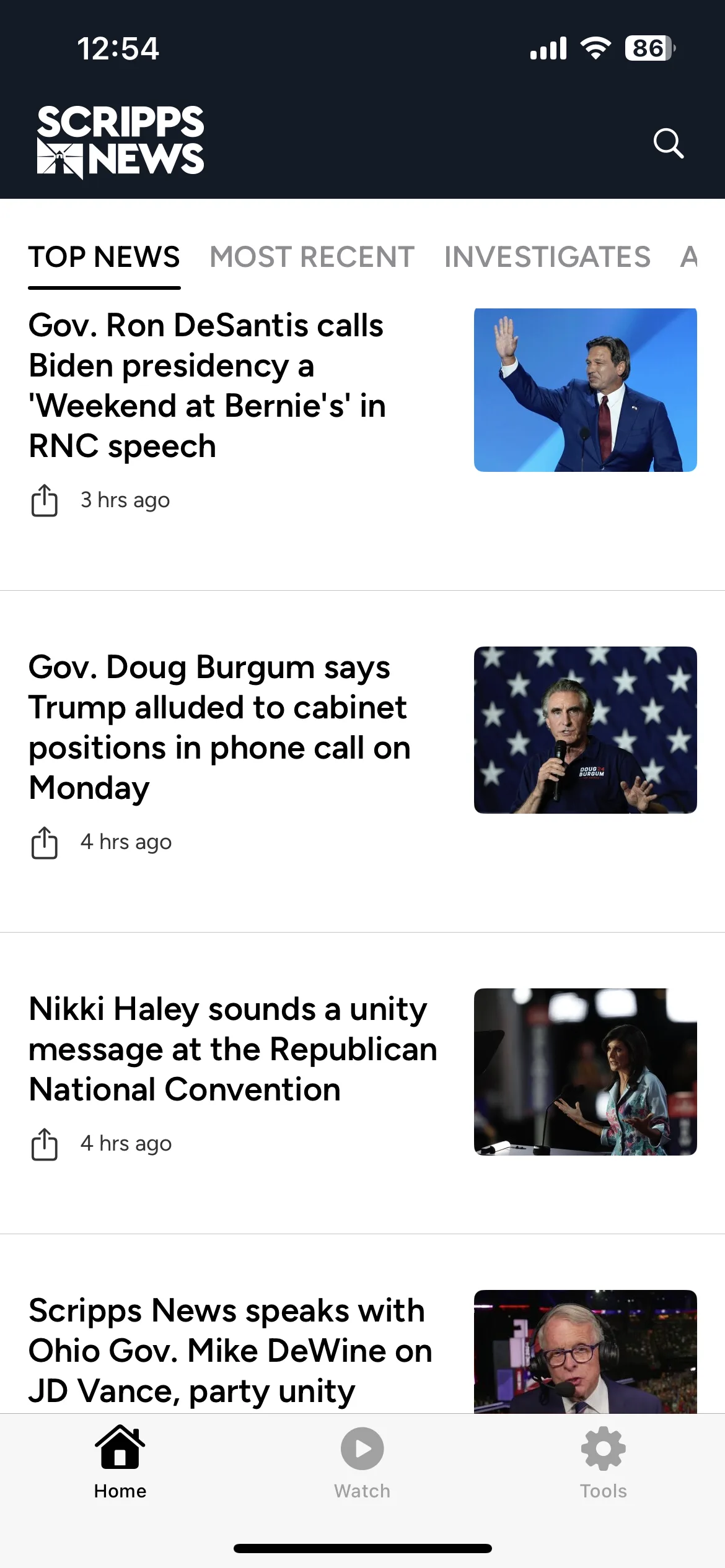Go to the Watch tab
The image size is (725, 1568).
pos(362,1463)
